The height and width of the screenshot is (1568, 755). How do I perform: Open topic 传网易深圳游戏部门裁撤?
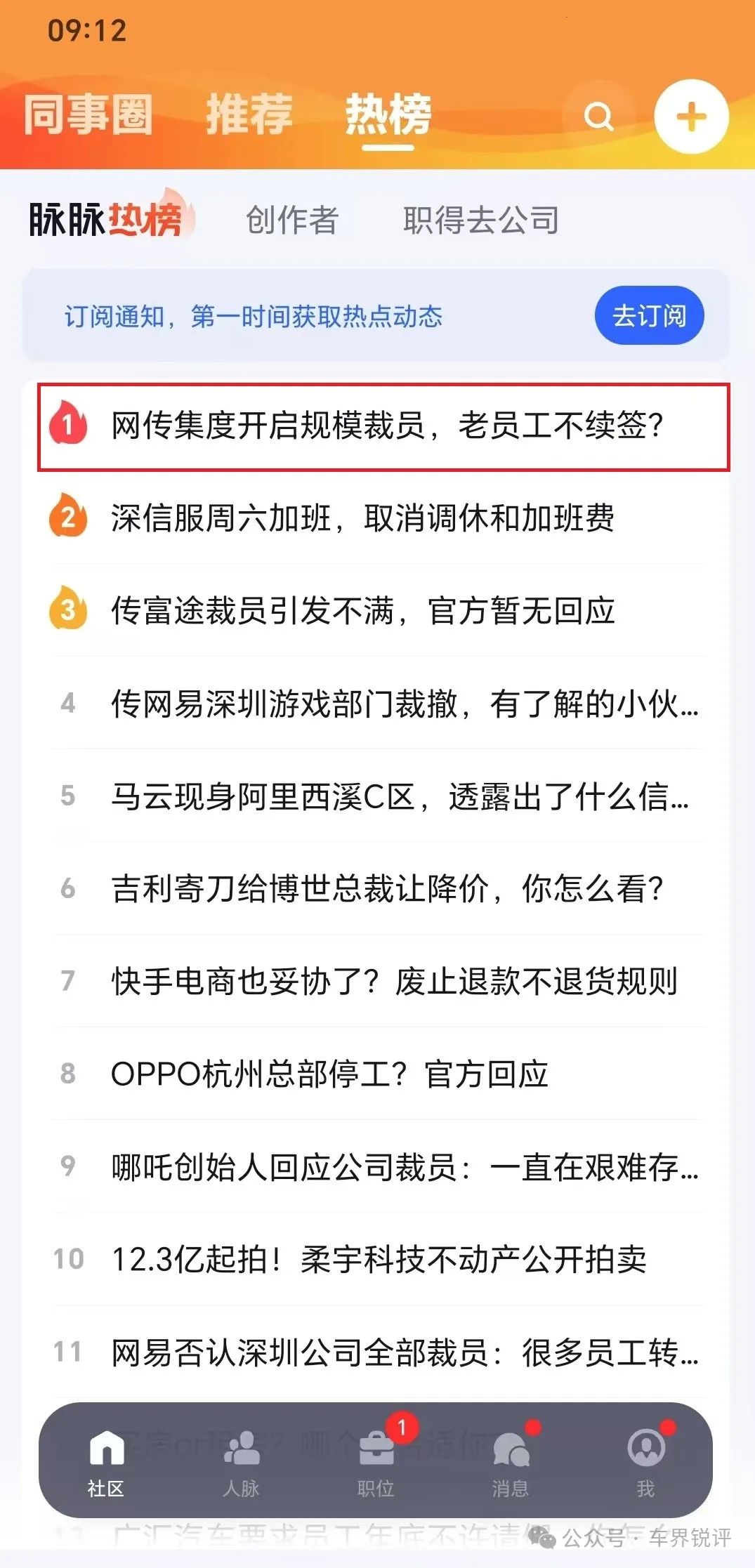[x=378, y=704]
